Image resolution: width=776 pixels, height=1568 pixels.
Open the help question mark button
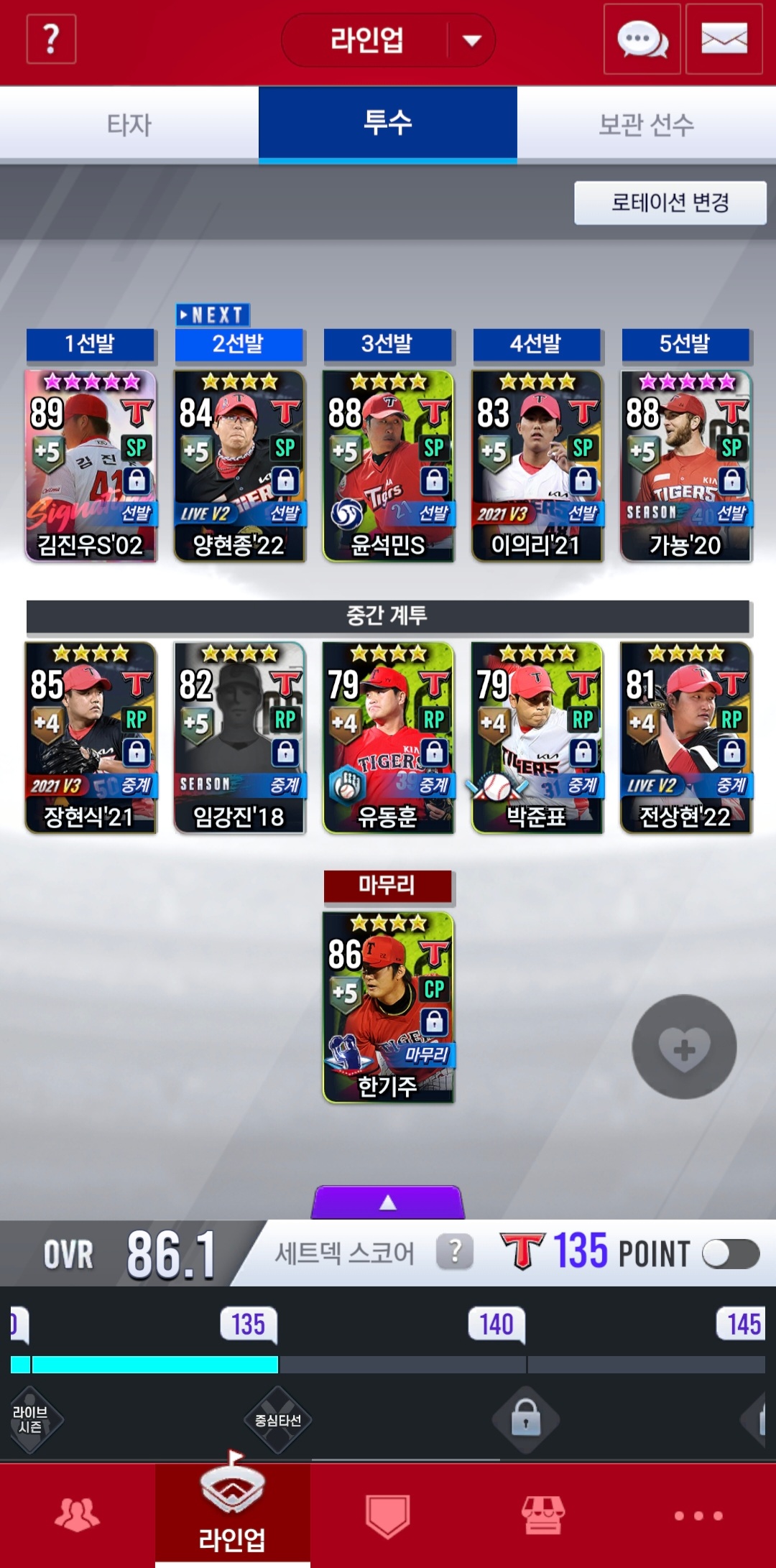51,39
